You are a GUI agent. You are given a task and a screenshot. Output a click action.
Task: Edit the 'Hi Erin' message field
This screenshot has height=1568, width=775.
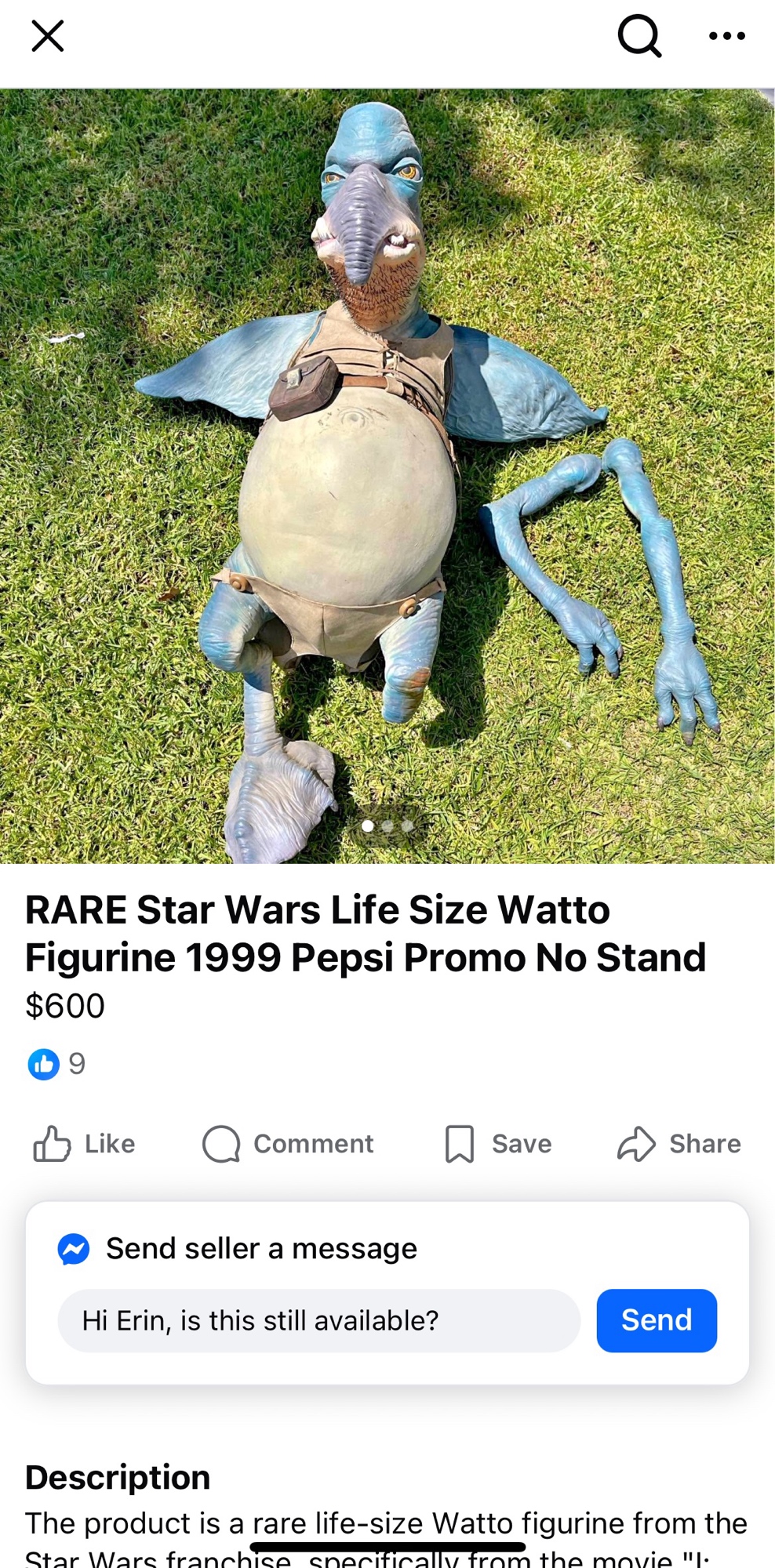pos(318,1320)
